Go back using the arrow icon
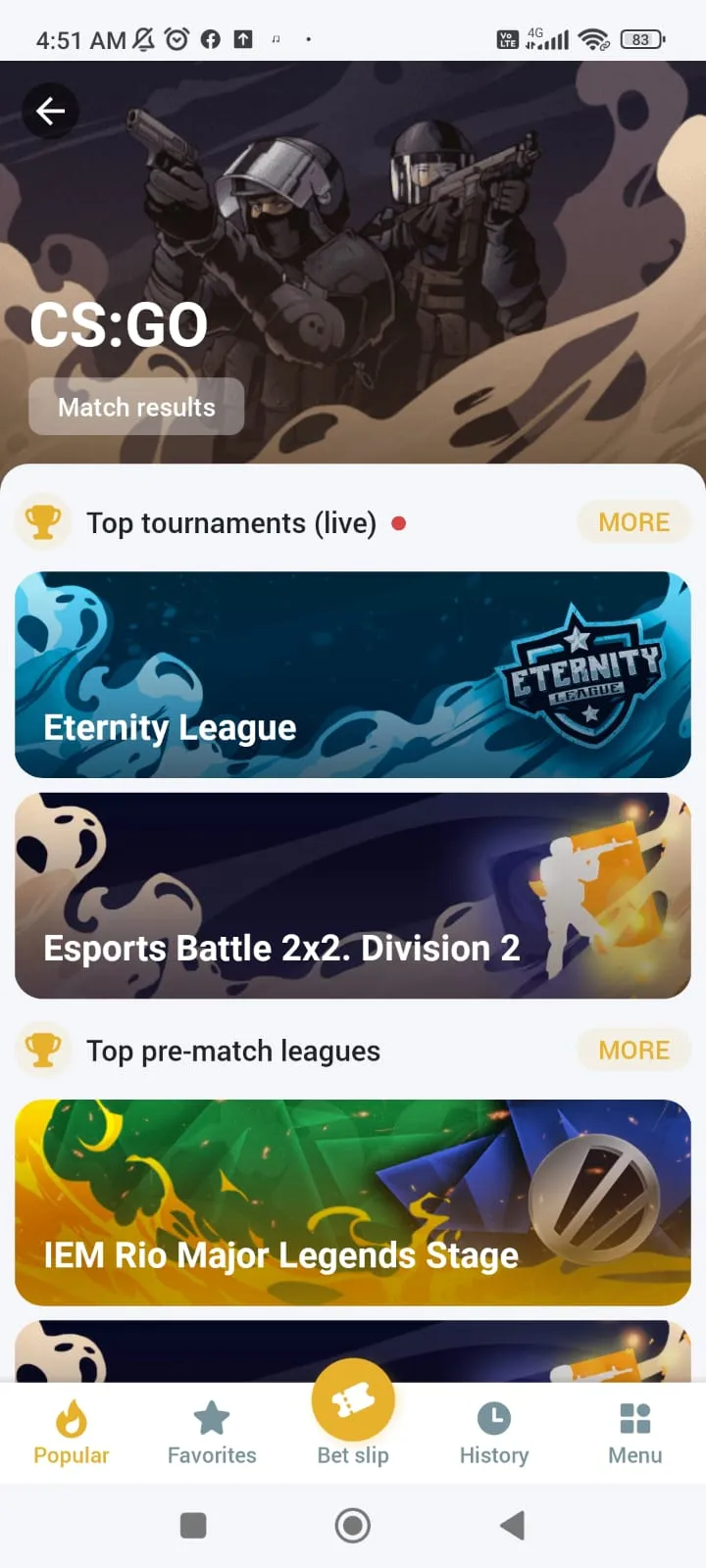This screenshot has width=706, height=1568. [x=50, y=111]
